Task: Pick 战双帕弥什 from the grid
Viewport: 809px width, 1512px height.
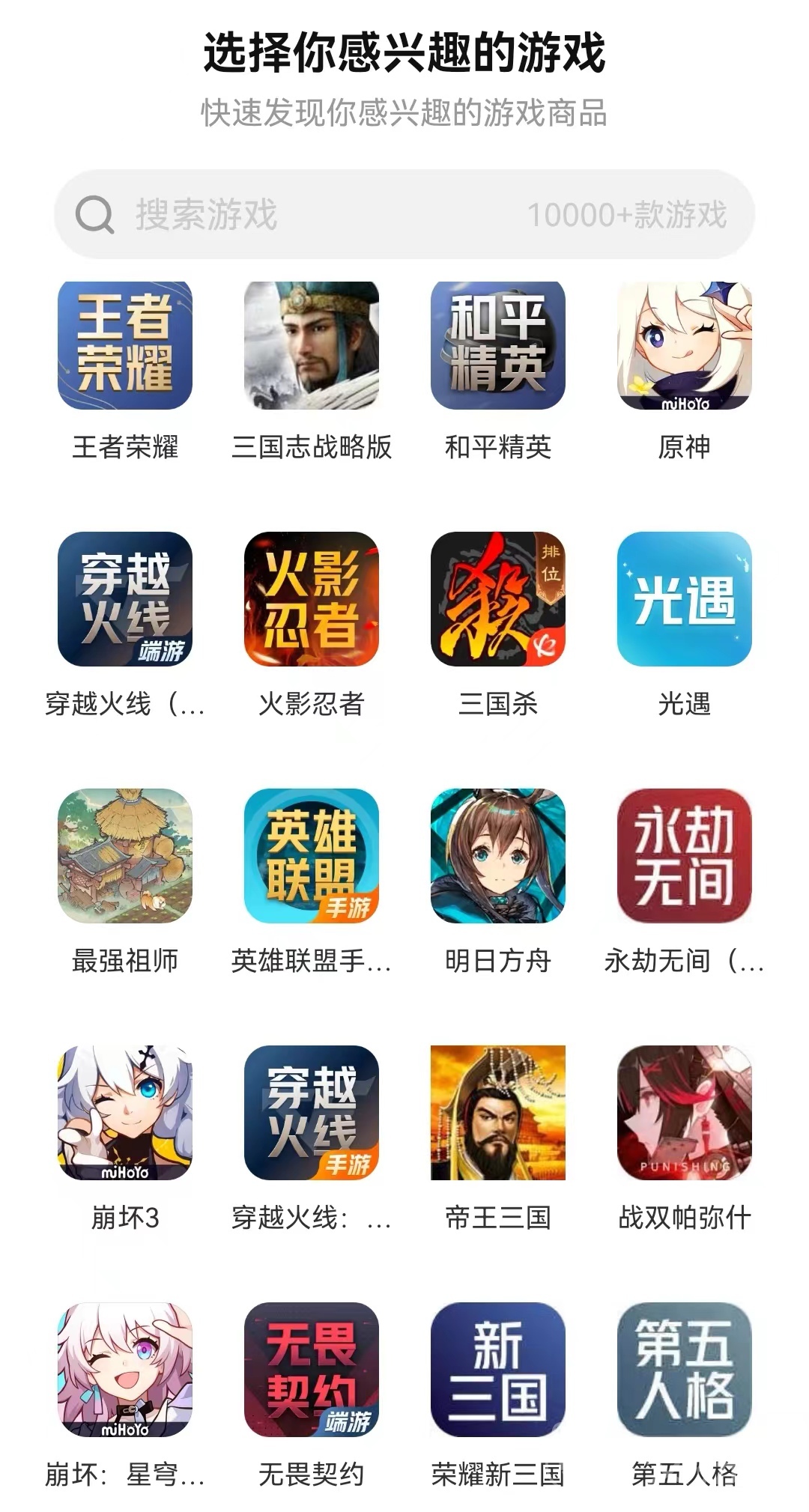Action: tap(684, 1113)
